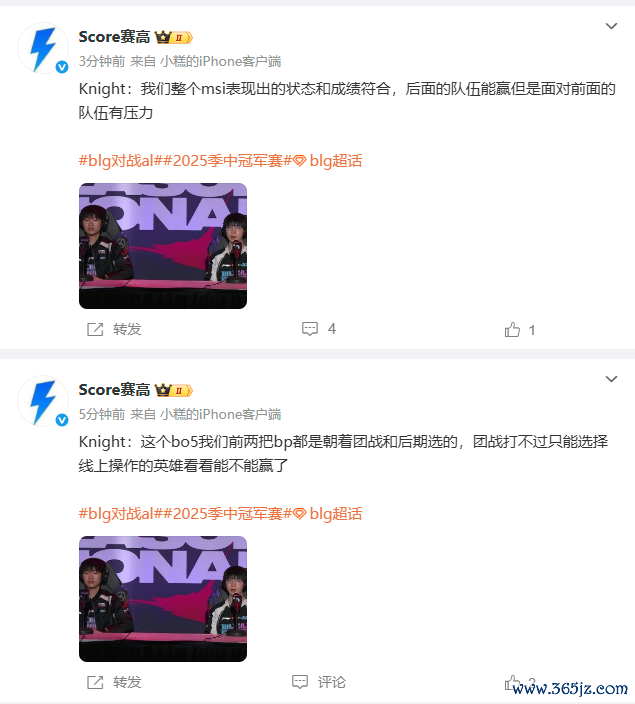Open Score赛高 avatar on the 3分钟前 post

pyautogui.click(x=43, y=48)
